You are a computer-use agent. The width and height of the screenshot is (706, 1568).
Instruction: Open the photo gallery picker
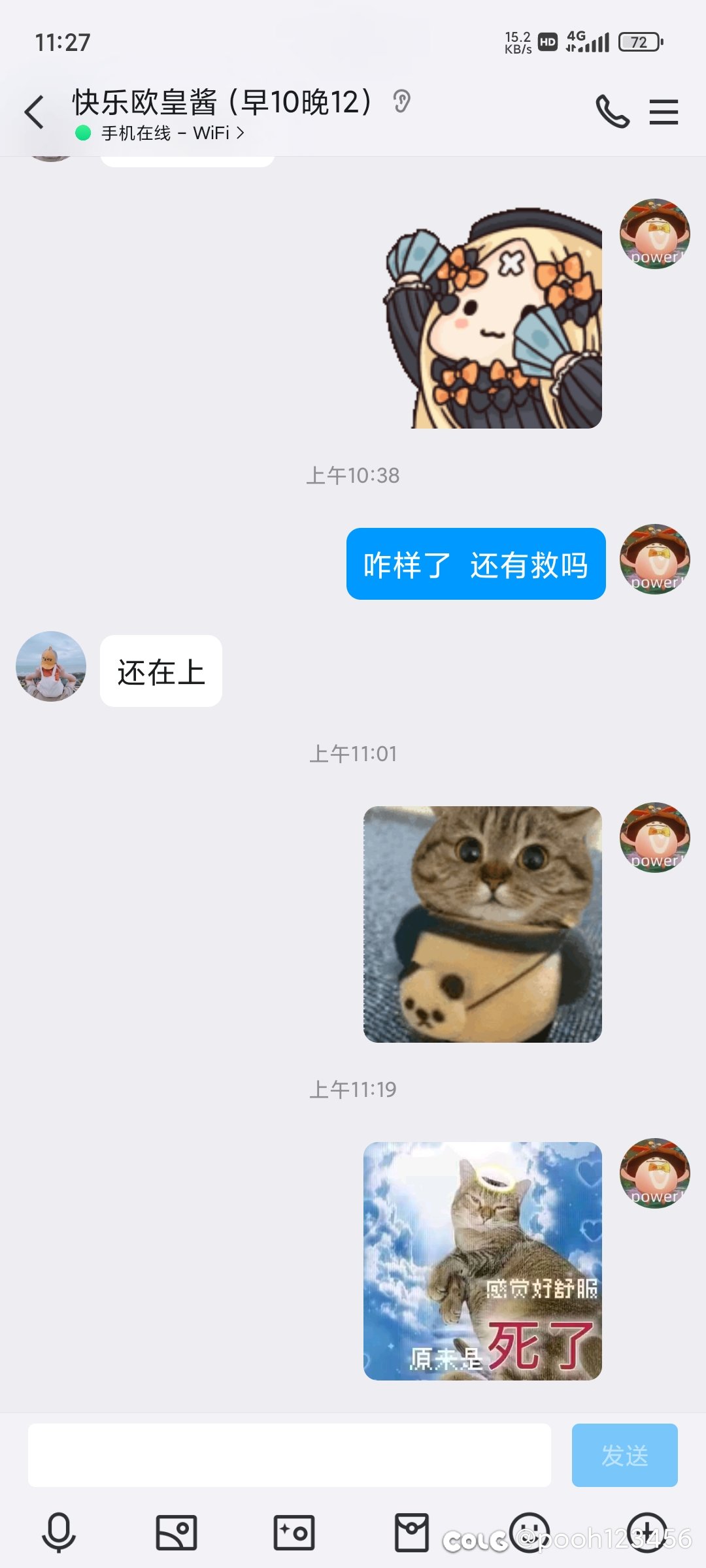pos(176,1532)
